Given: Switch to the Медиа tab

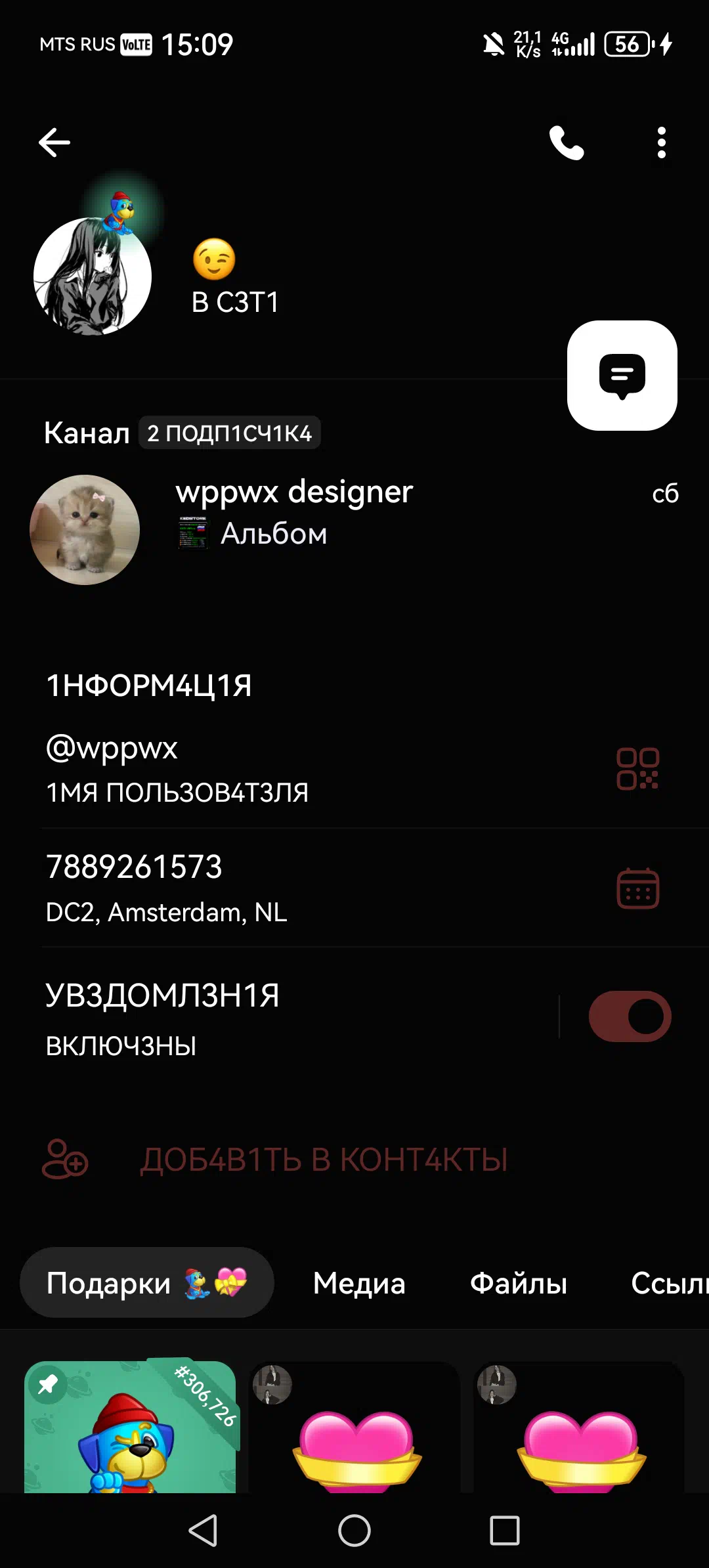Looking at the screenshot, I should 359,1284.
